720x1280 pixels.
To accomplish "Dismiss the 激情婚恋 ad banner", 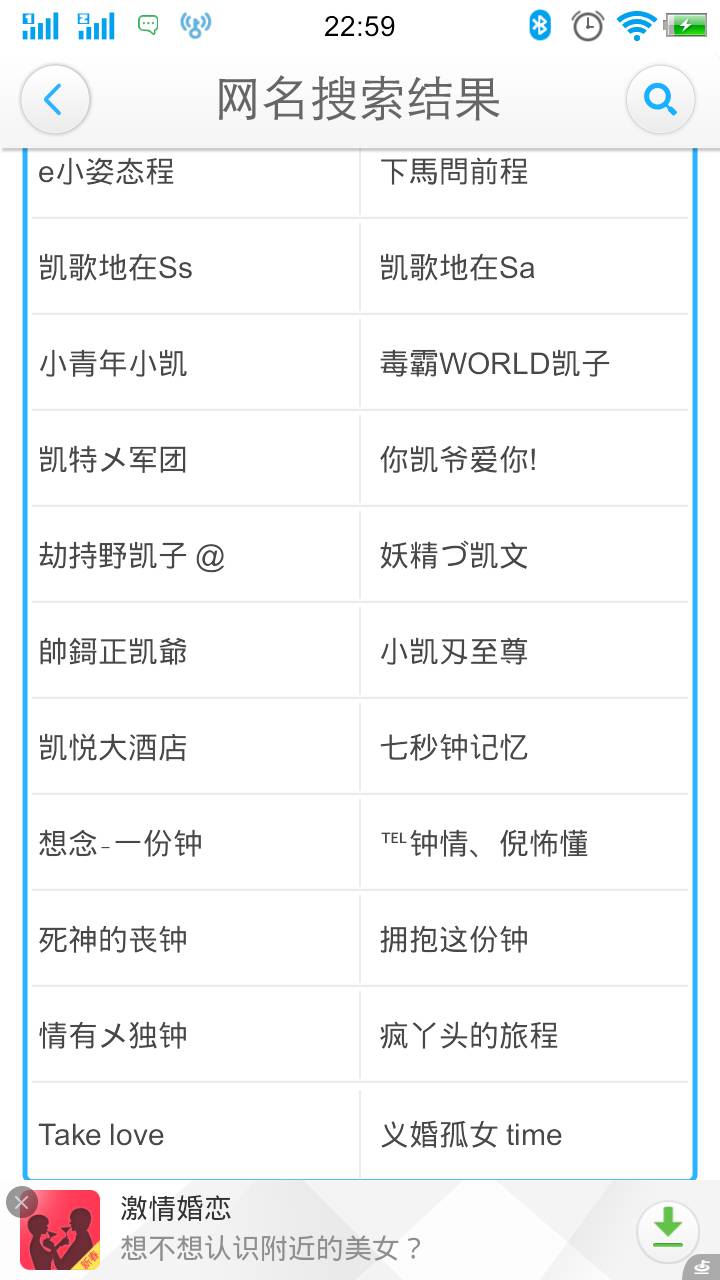I will (x=21, y=1202).
